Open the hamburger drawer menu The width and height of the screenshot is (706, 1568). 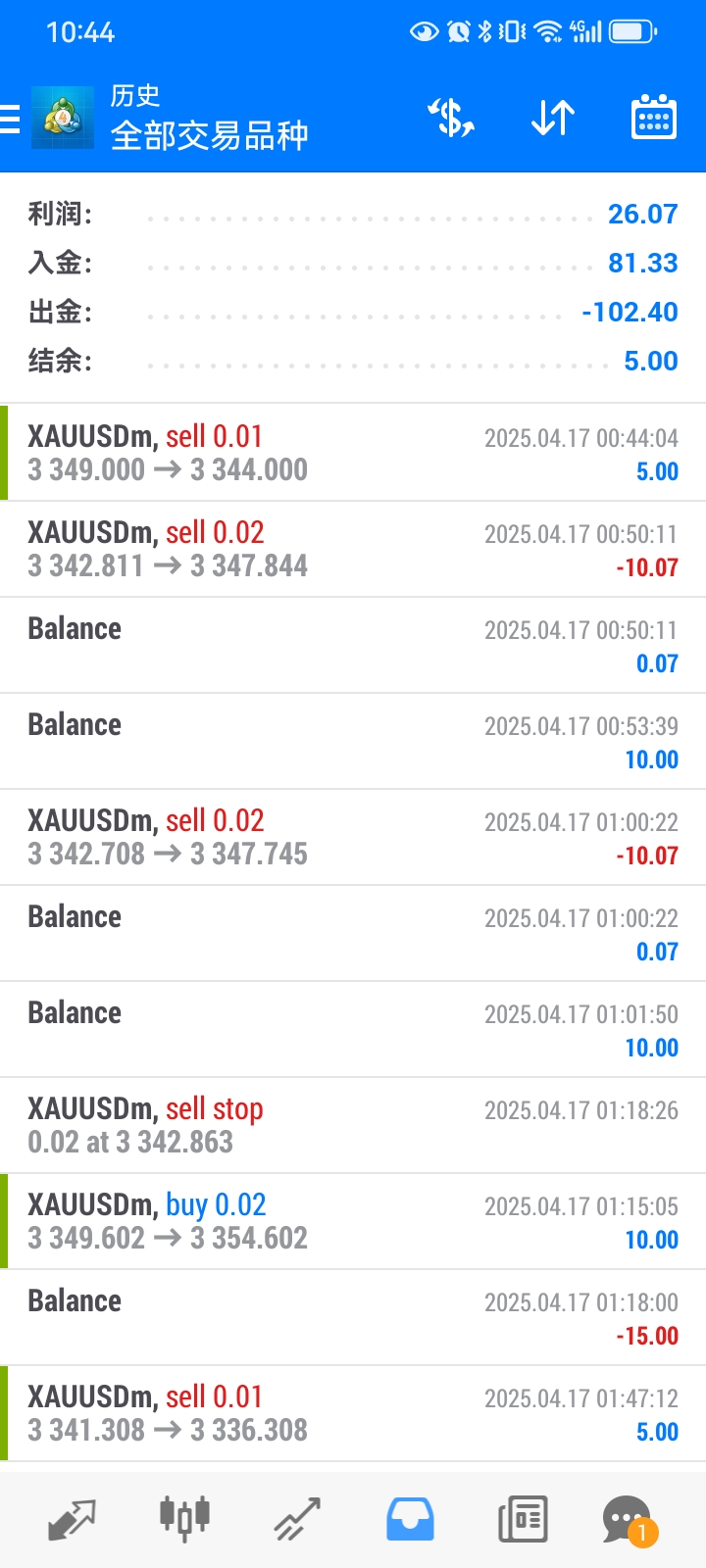point(10,119)
